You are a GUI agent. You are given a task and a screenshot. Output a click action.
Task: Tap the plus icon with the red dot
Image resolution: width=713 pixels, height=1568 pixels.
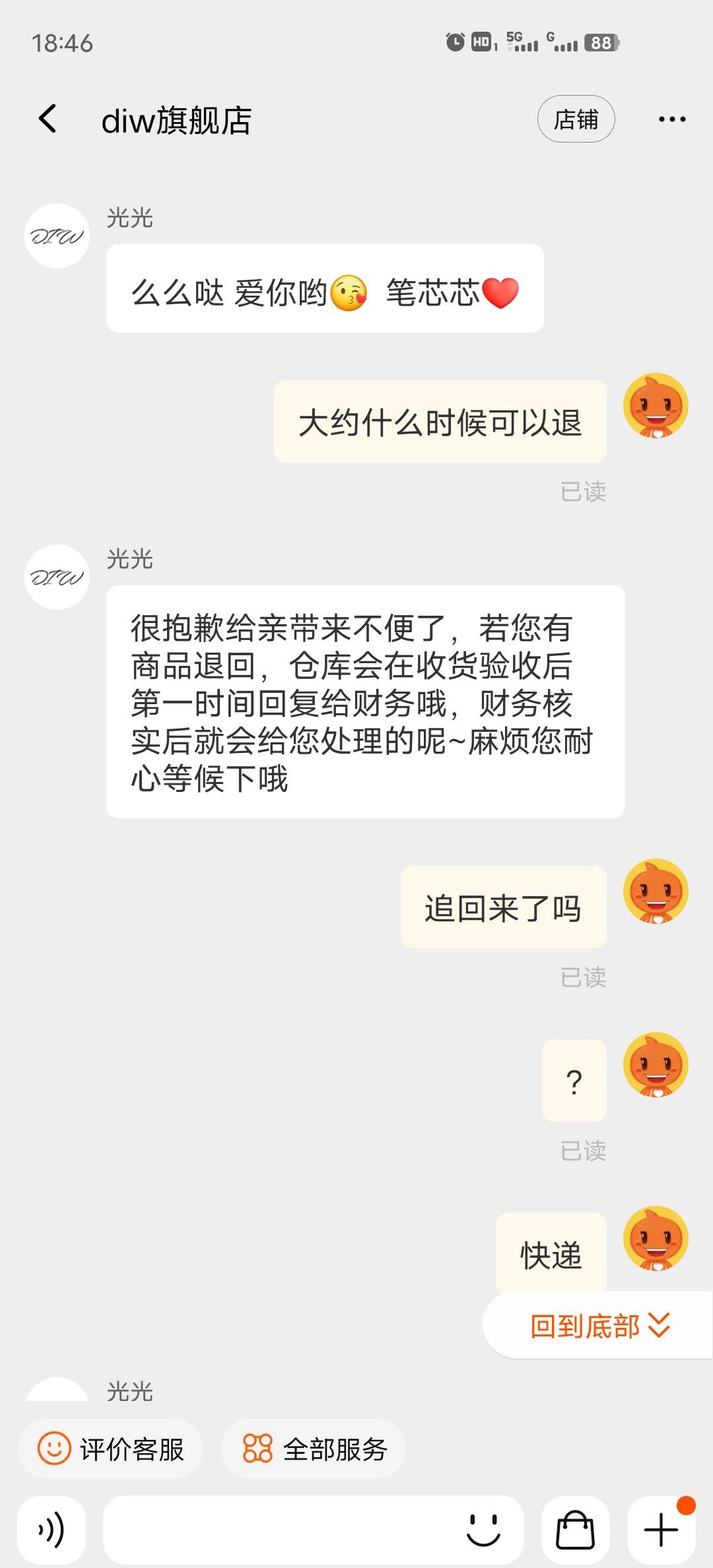[660, 1530]
